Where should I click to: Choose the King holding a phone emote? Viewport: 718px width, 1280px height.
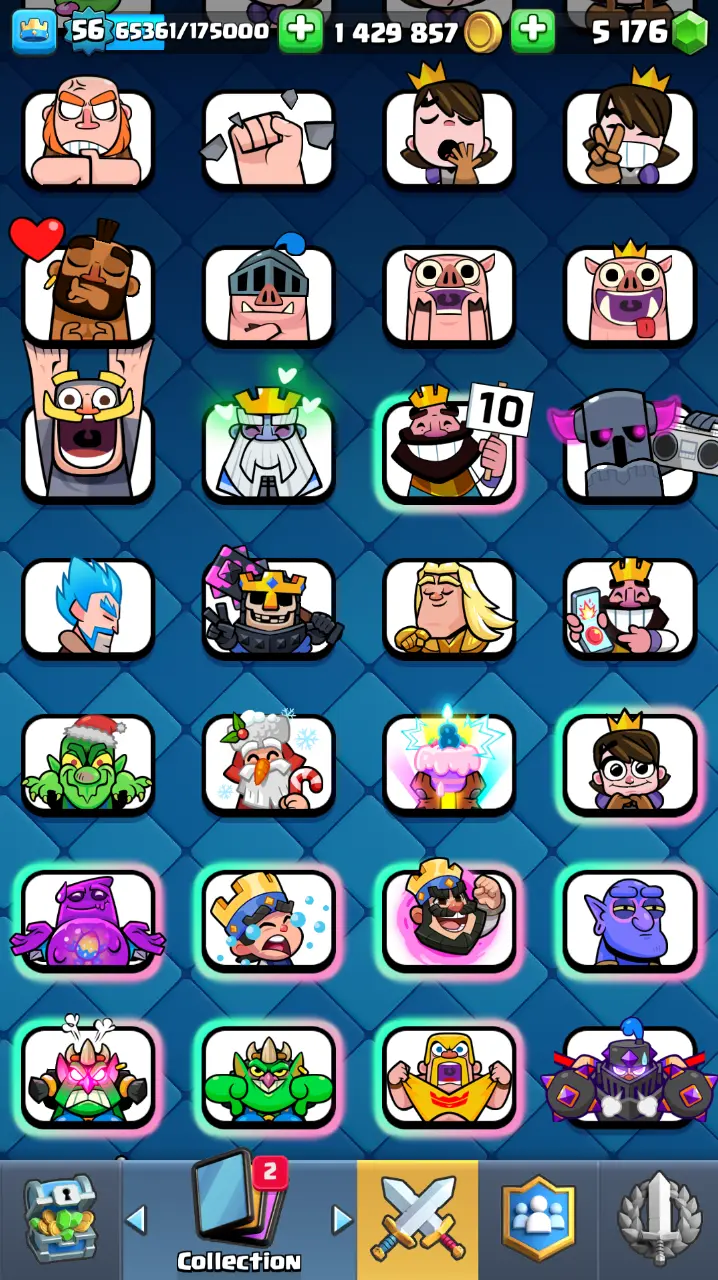629,606
